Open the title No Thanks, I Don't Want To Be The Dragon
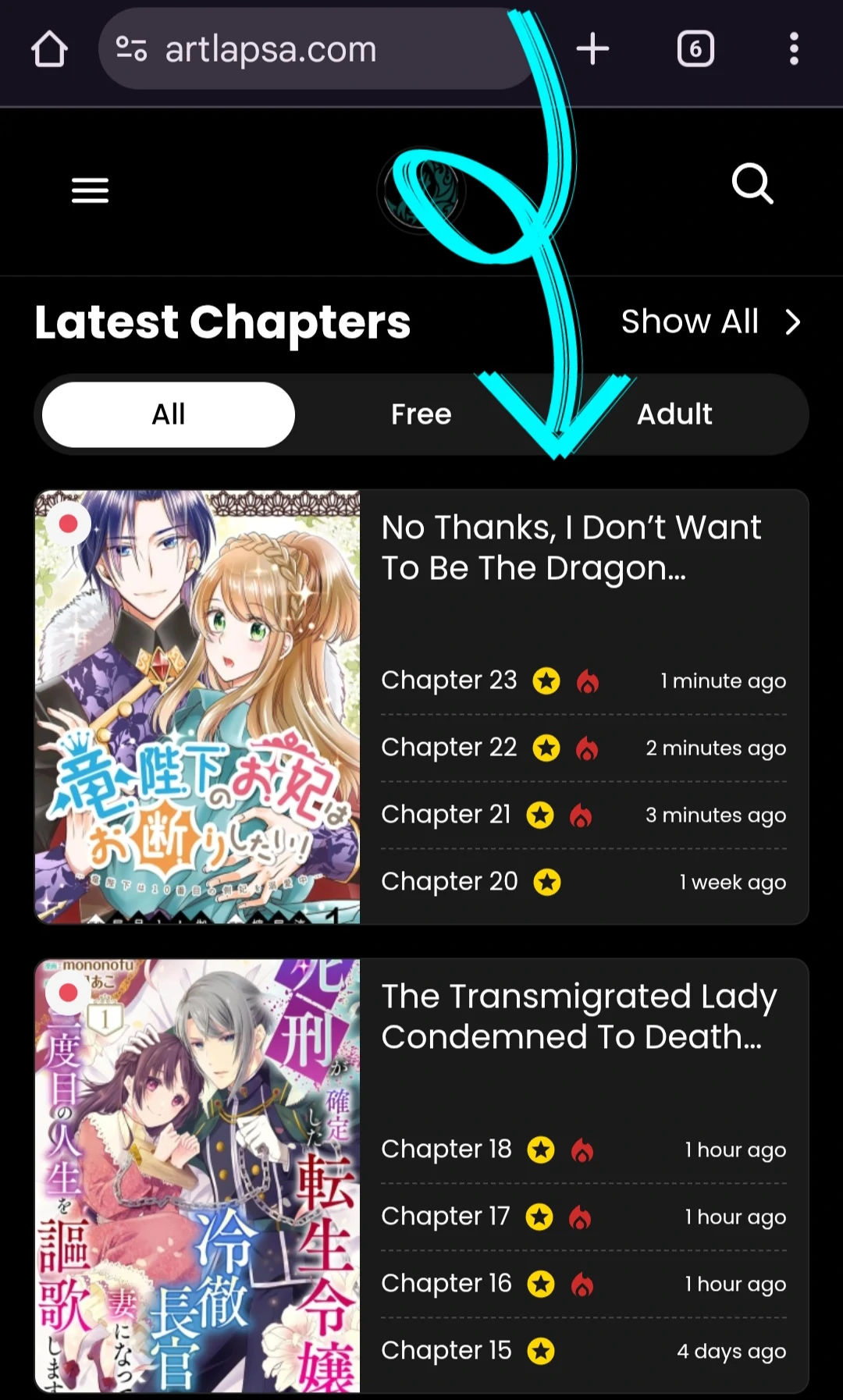 [x=571, y=548]
